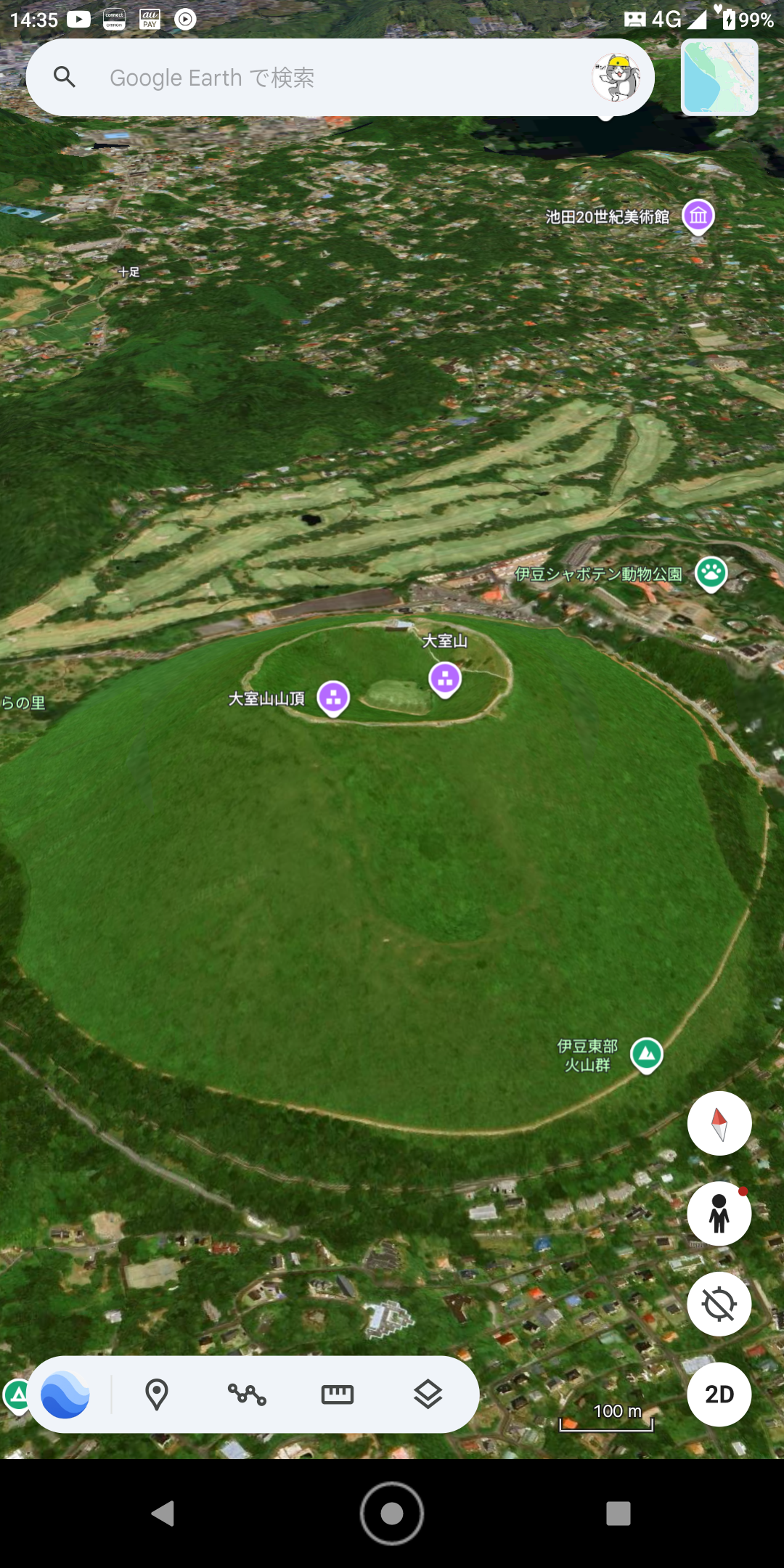Screen dimensions: 784x1568
Task: Switch the map to 2D view
Action: pyautogui.click(x=719, y=1395)
